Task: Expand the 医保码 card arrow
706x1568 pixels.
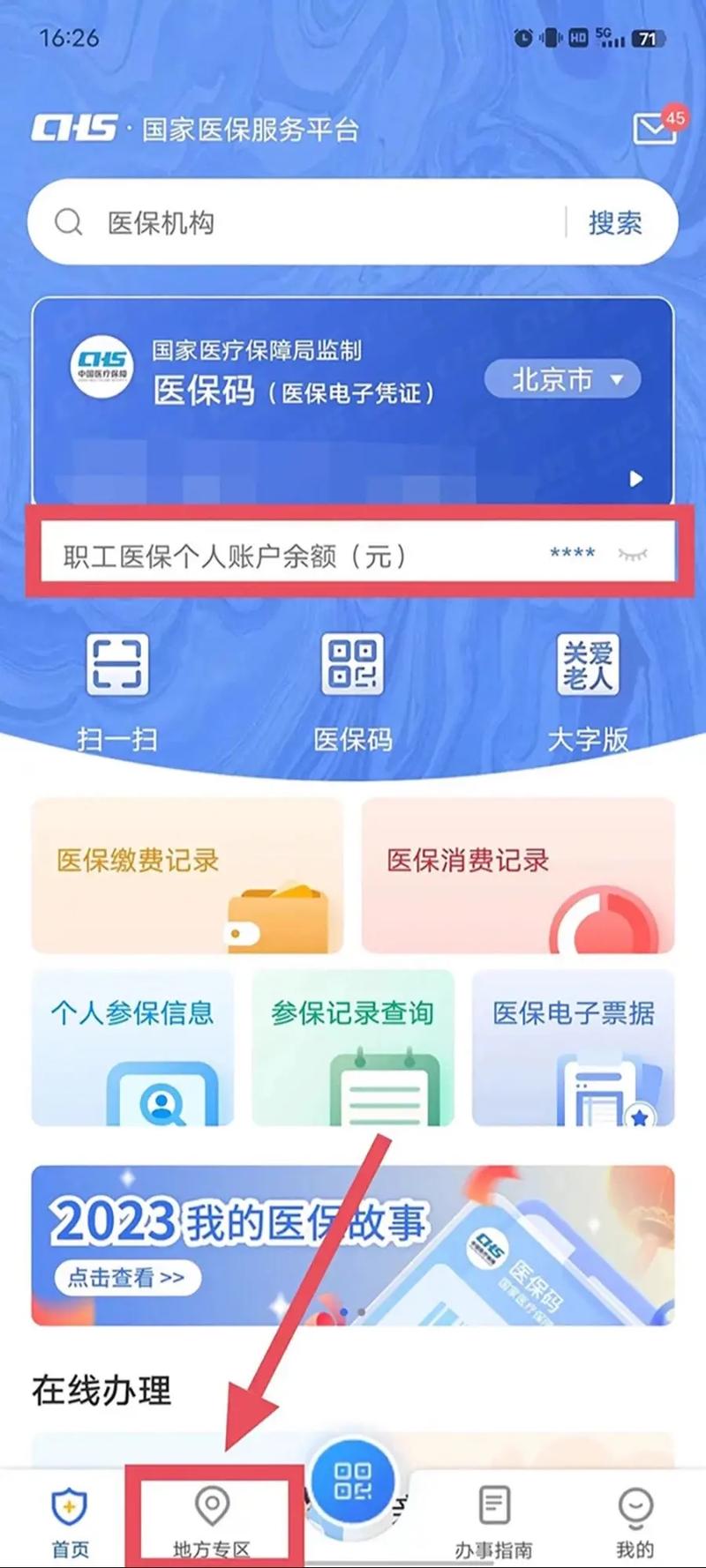Action: click(635, 479)
